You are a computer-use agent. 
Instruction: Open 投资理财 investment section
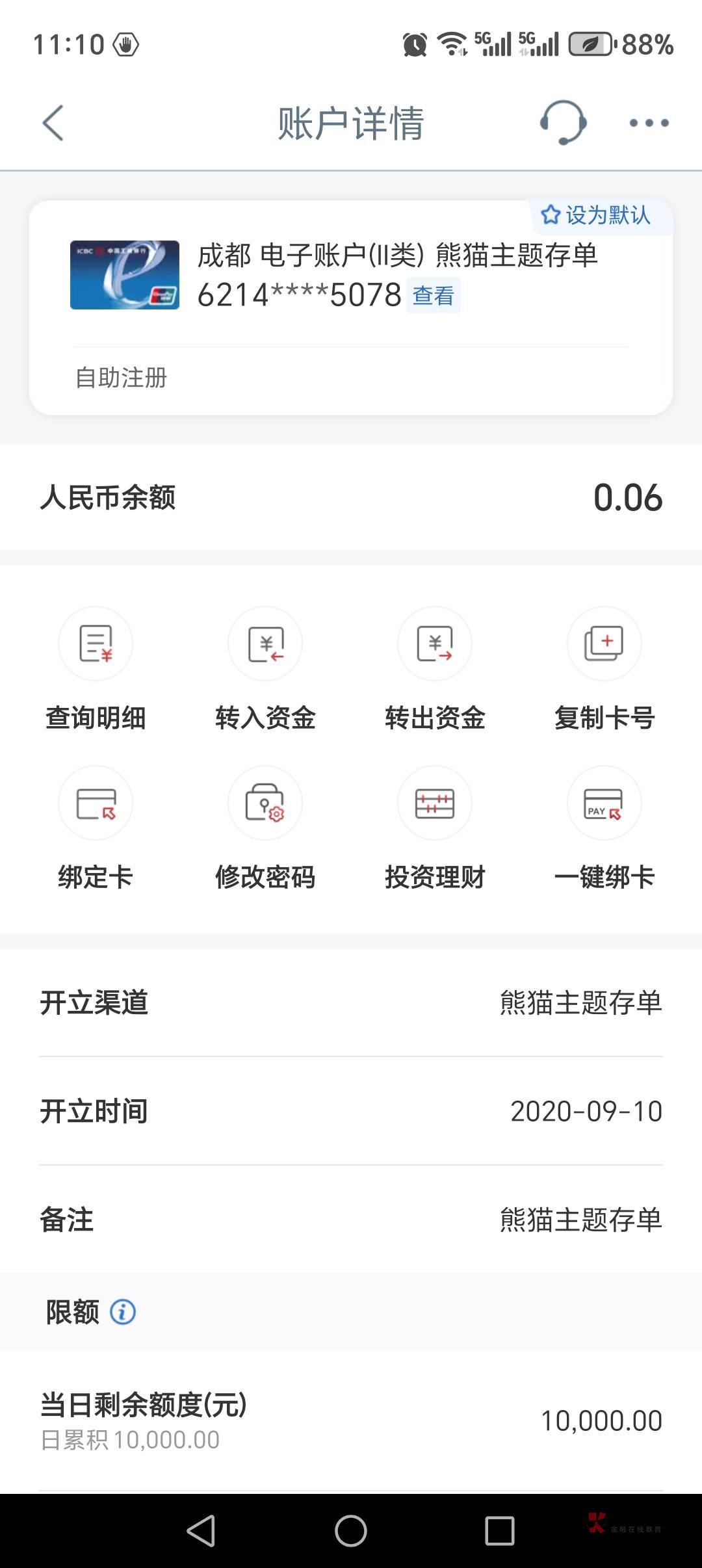(x=435, y=829)
